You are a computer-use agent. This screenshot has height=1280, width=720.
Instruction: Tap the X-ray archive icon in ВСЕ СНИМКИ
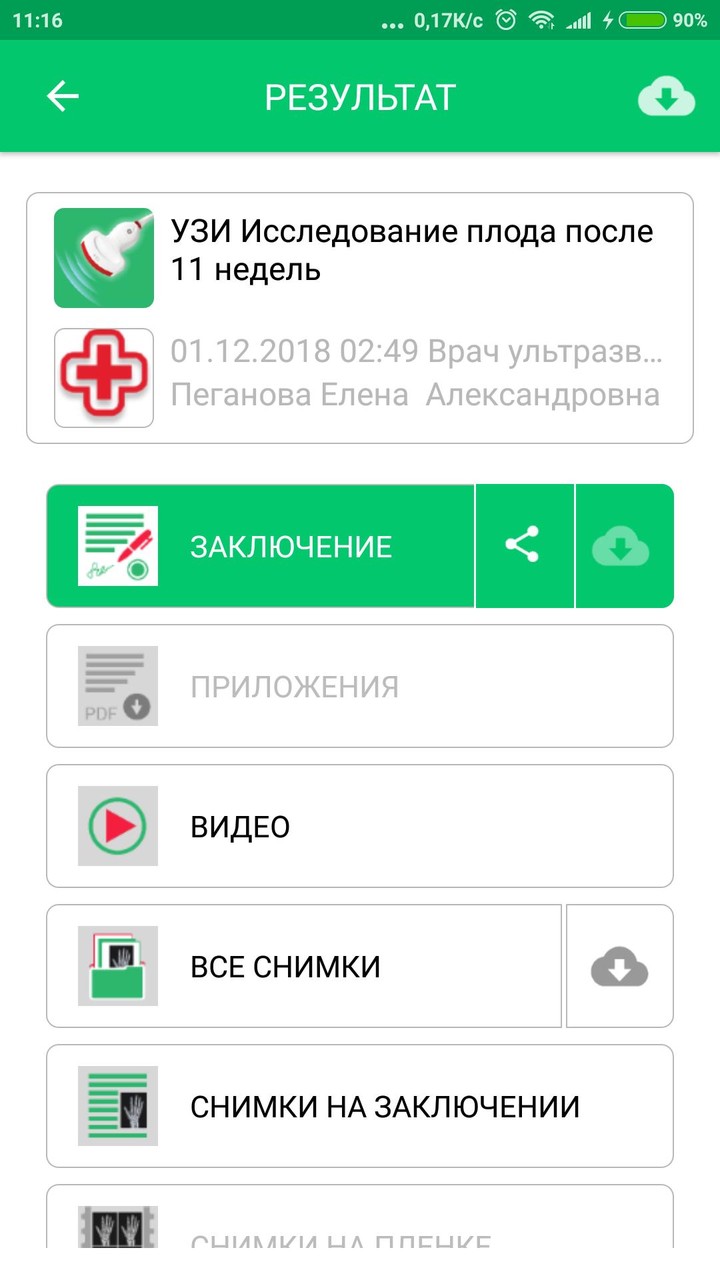pos(117,966)
